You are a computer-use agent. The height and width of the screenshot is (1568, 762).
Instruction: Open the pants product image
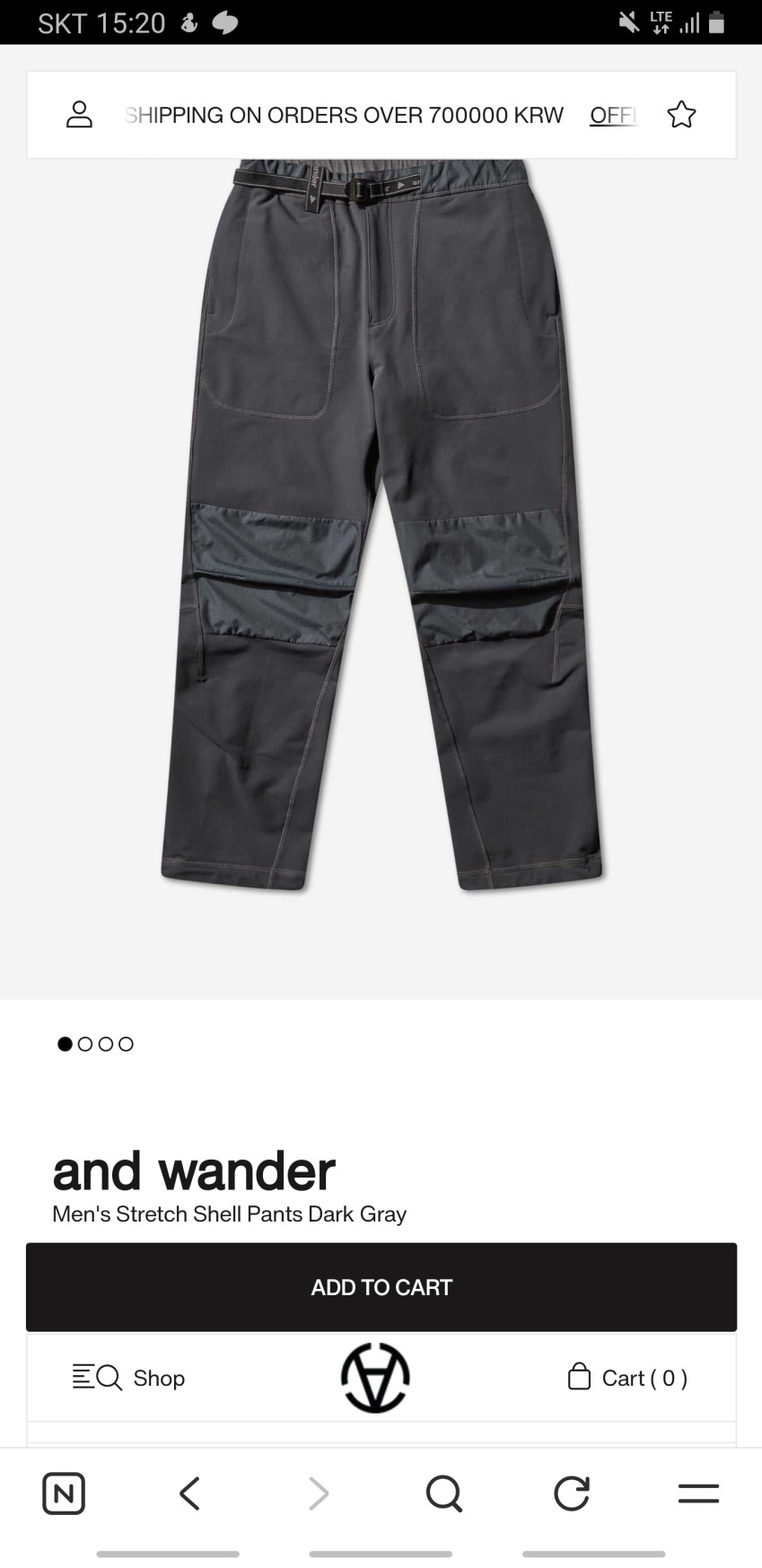(x=382, y=525)
